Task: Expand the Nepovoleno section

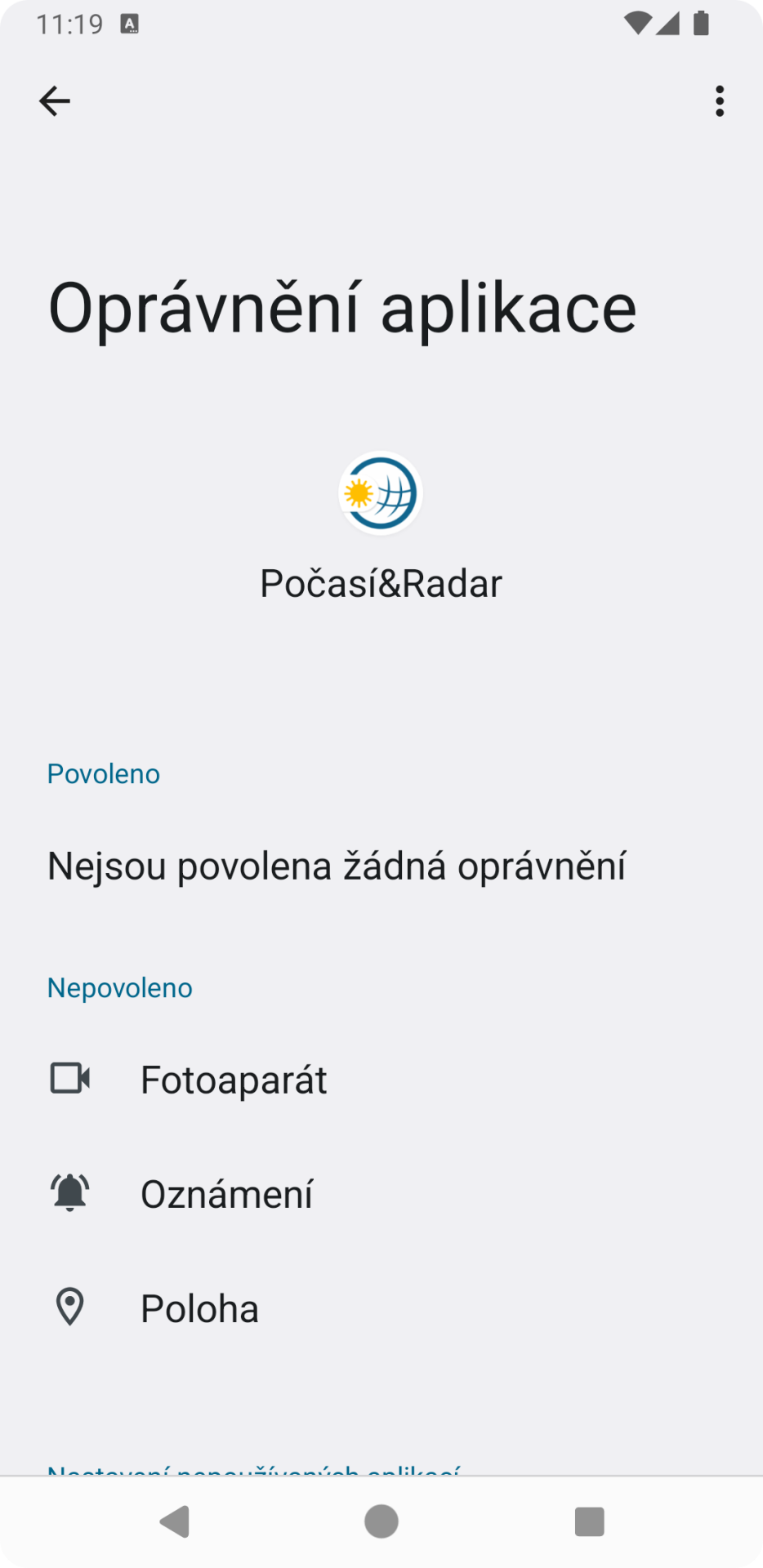Action: tap(119, 987)
